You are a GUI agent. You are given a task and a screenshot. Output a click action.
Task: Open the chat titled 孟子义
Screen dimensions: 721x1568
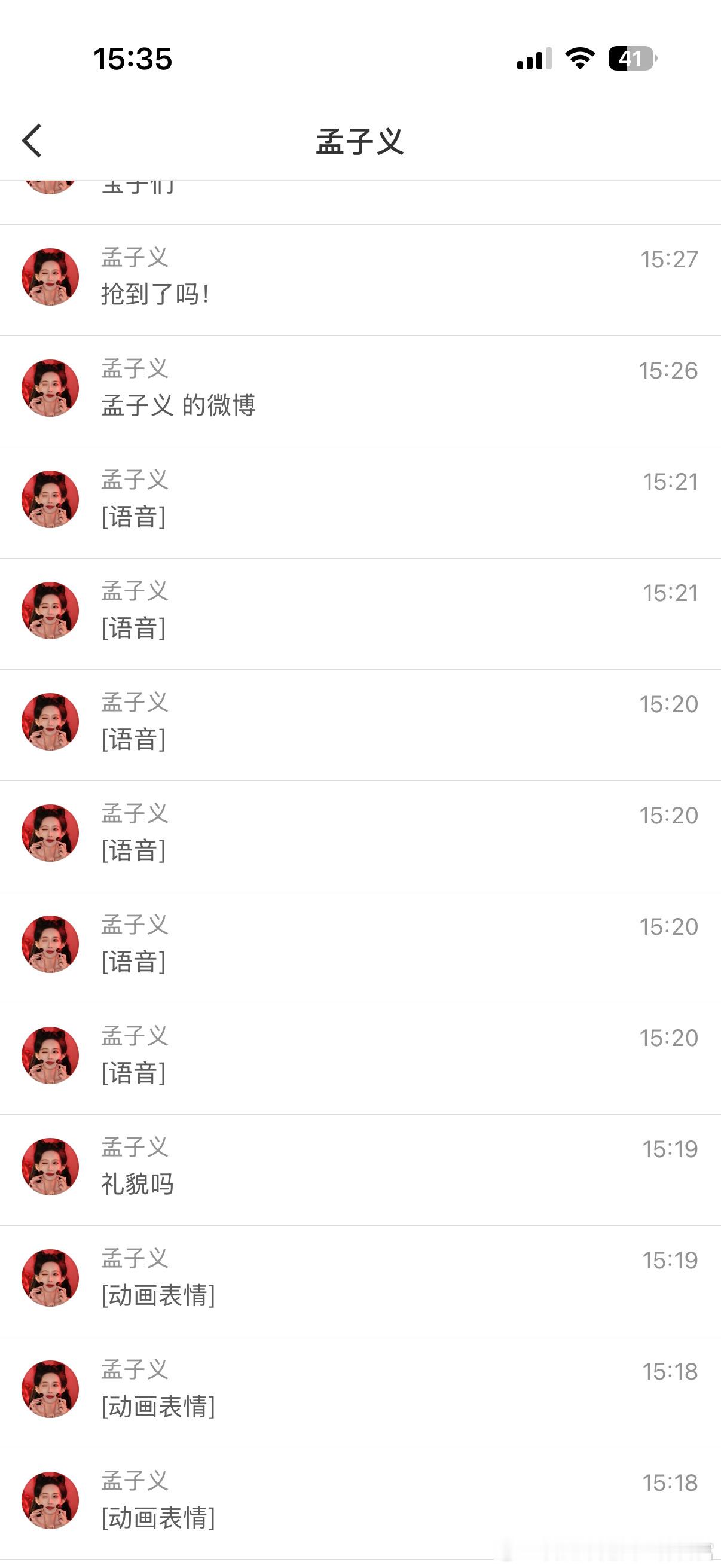(x=360, y=141)
